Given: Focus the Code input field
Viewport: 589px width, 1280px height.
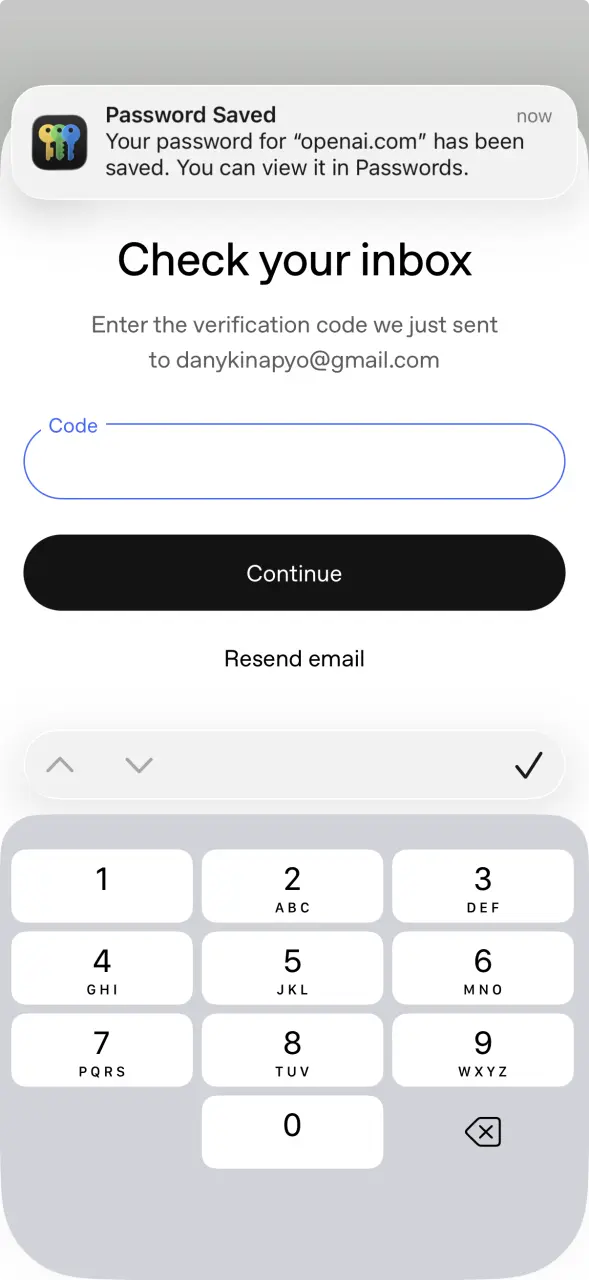Looking at the screenshot, I should 294,461.
